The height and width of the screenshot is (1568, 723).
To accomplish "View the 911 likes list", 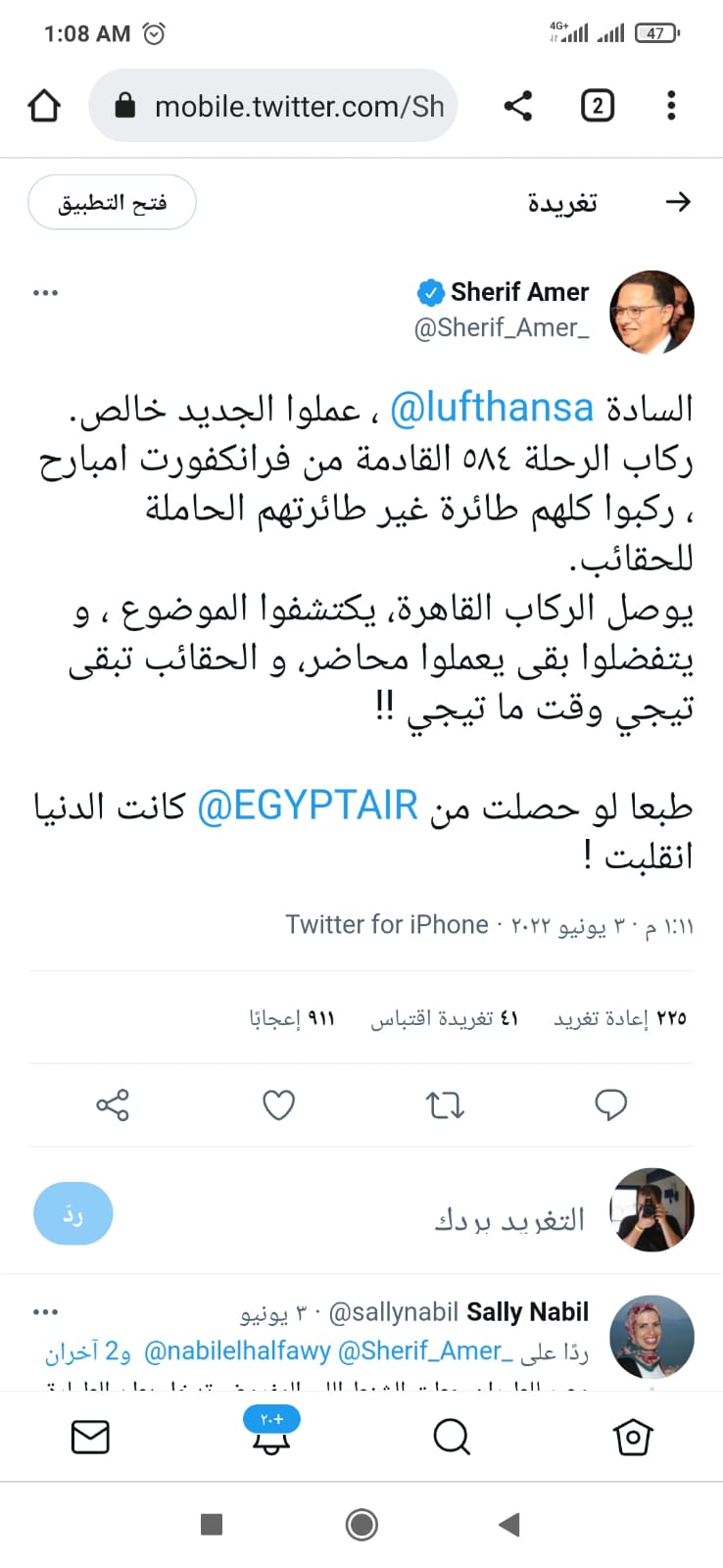I will coord(292,1019).
